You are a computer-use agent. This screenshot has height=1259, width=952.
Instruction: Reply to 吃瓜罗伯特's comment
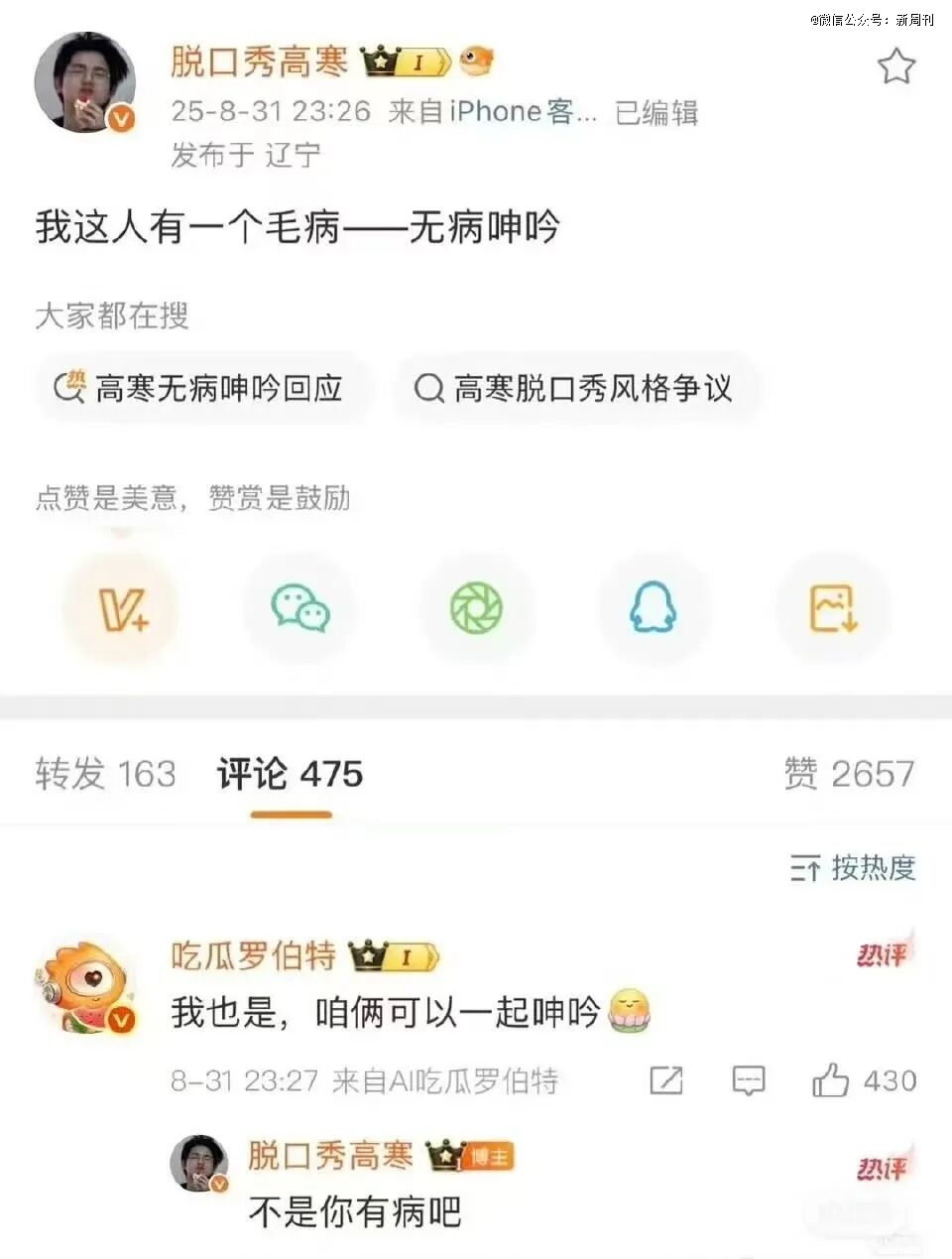click(x=748, y=1080)
